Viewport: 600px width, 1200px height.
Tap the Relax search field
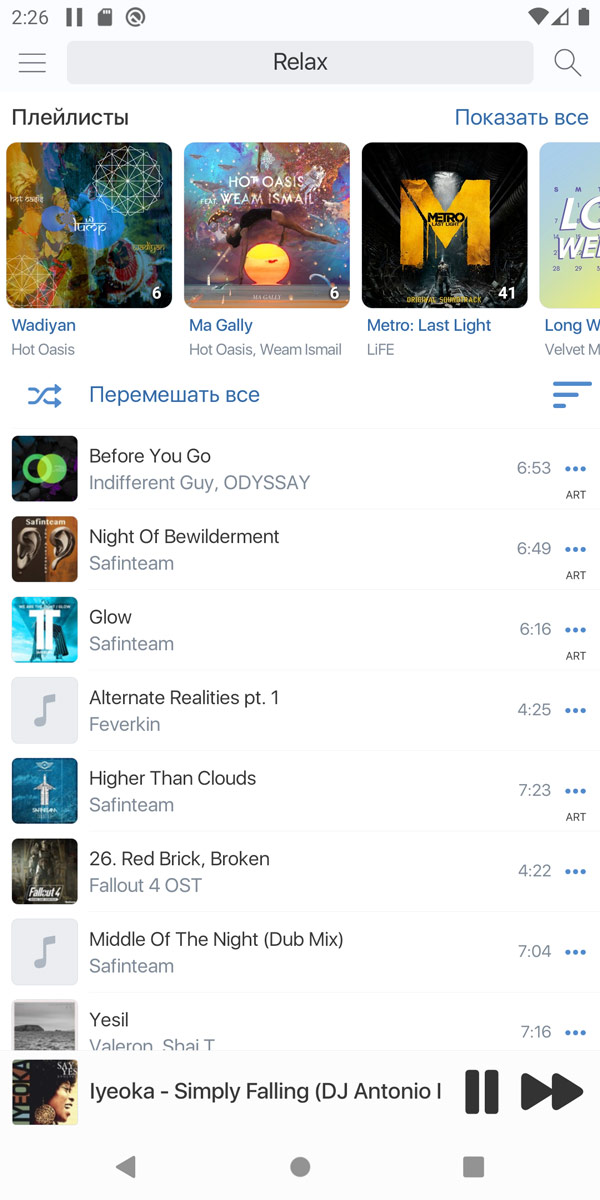point(300,62)
